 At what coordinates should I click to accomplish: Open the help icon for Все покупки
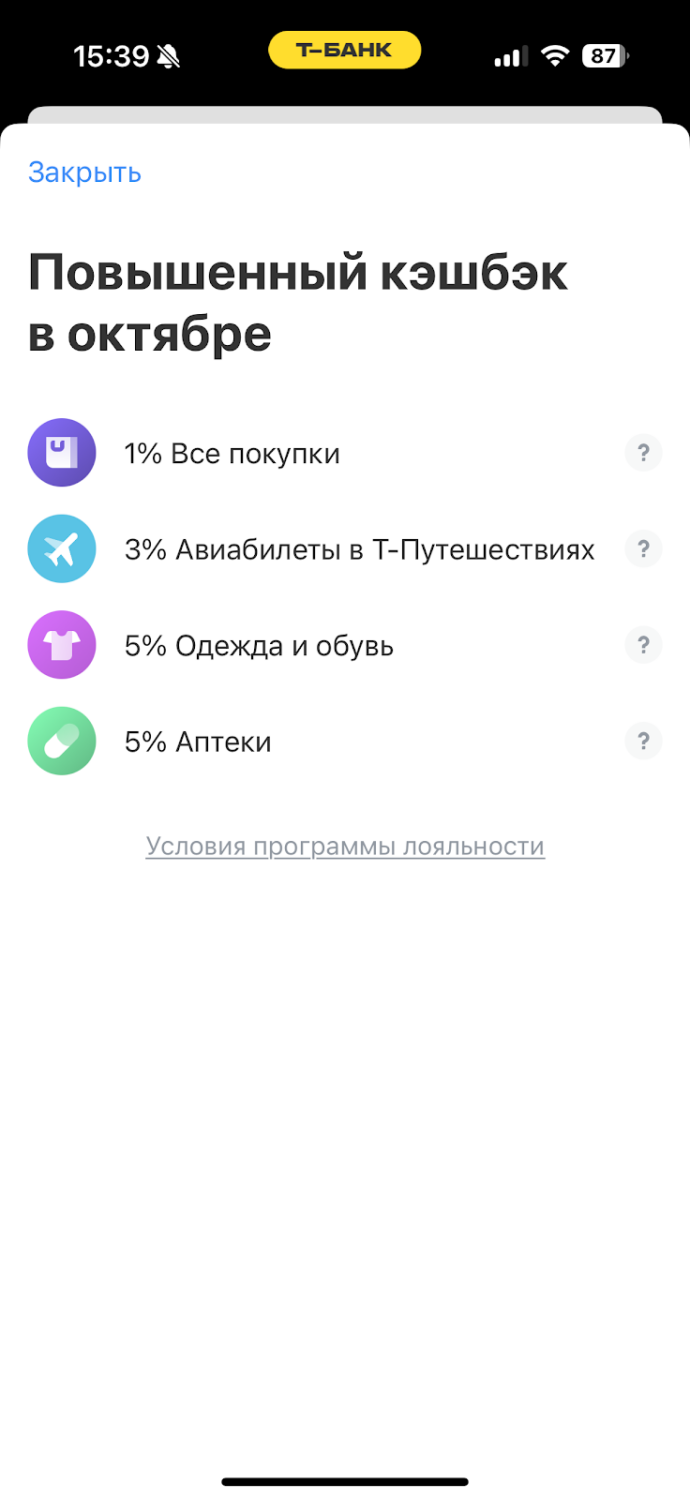point(643,453)
